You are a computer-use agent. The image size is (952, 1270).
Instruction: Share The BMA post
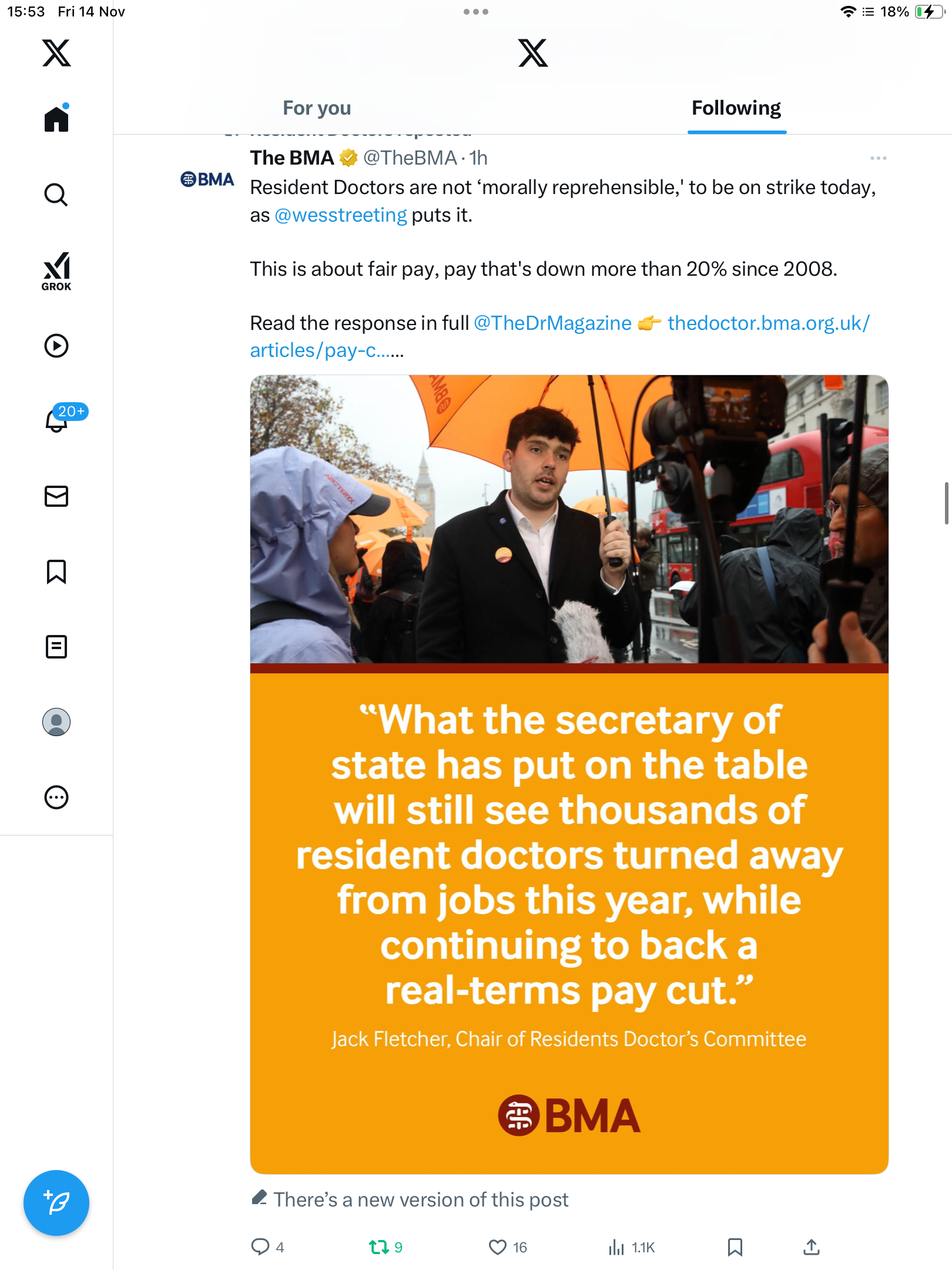point(811,1247)
